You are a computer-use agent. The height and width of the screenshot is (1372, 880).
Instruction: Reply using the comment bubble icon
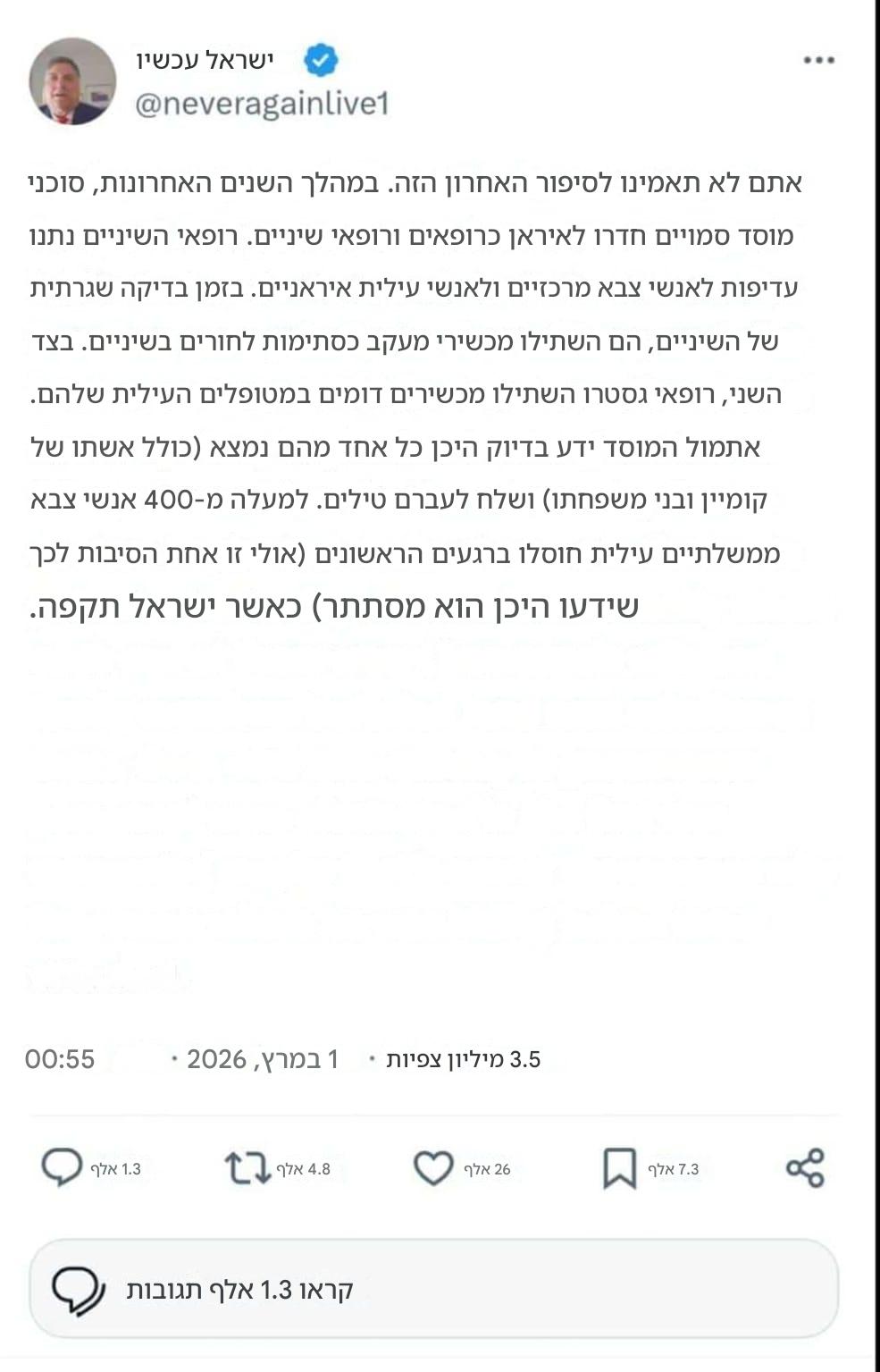(x=62, y=1168)
